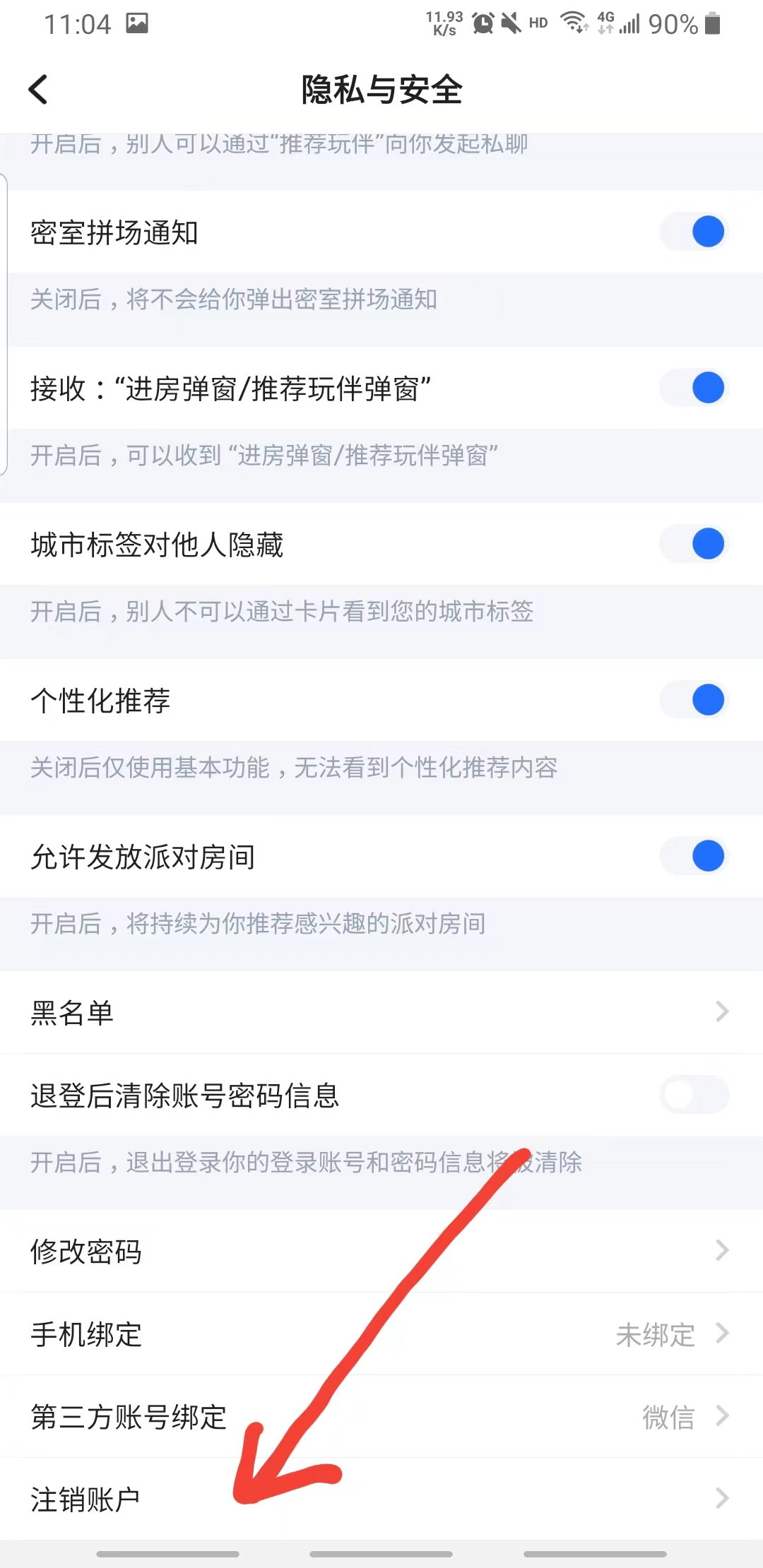
Task: Open 修改密码 via its chevron
Action: click(721, 1251)
